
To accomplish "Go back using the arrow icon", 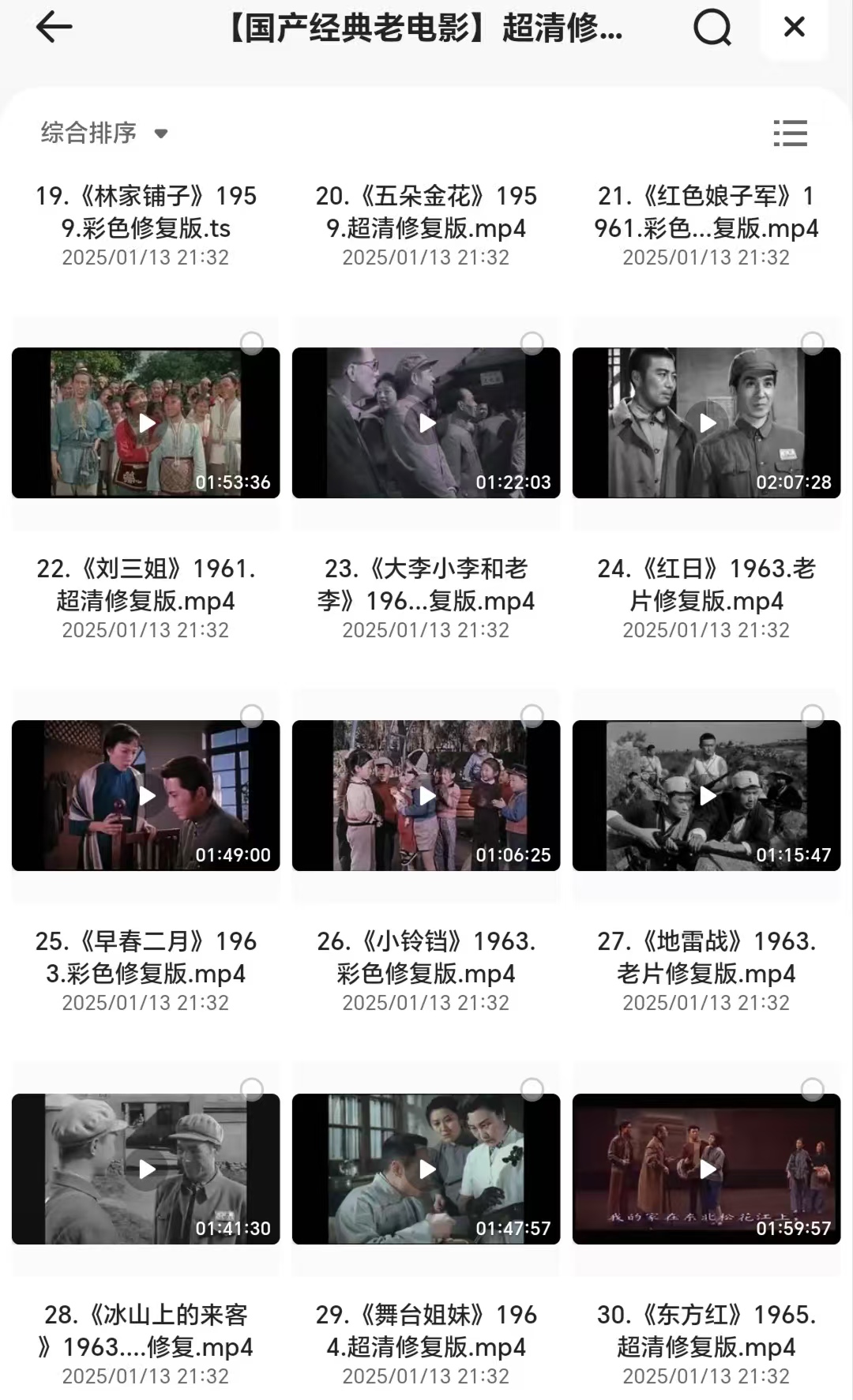I will 54,28.
